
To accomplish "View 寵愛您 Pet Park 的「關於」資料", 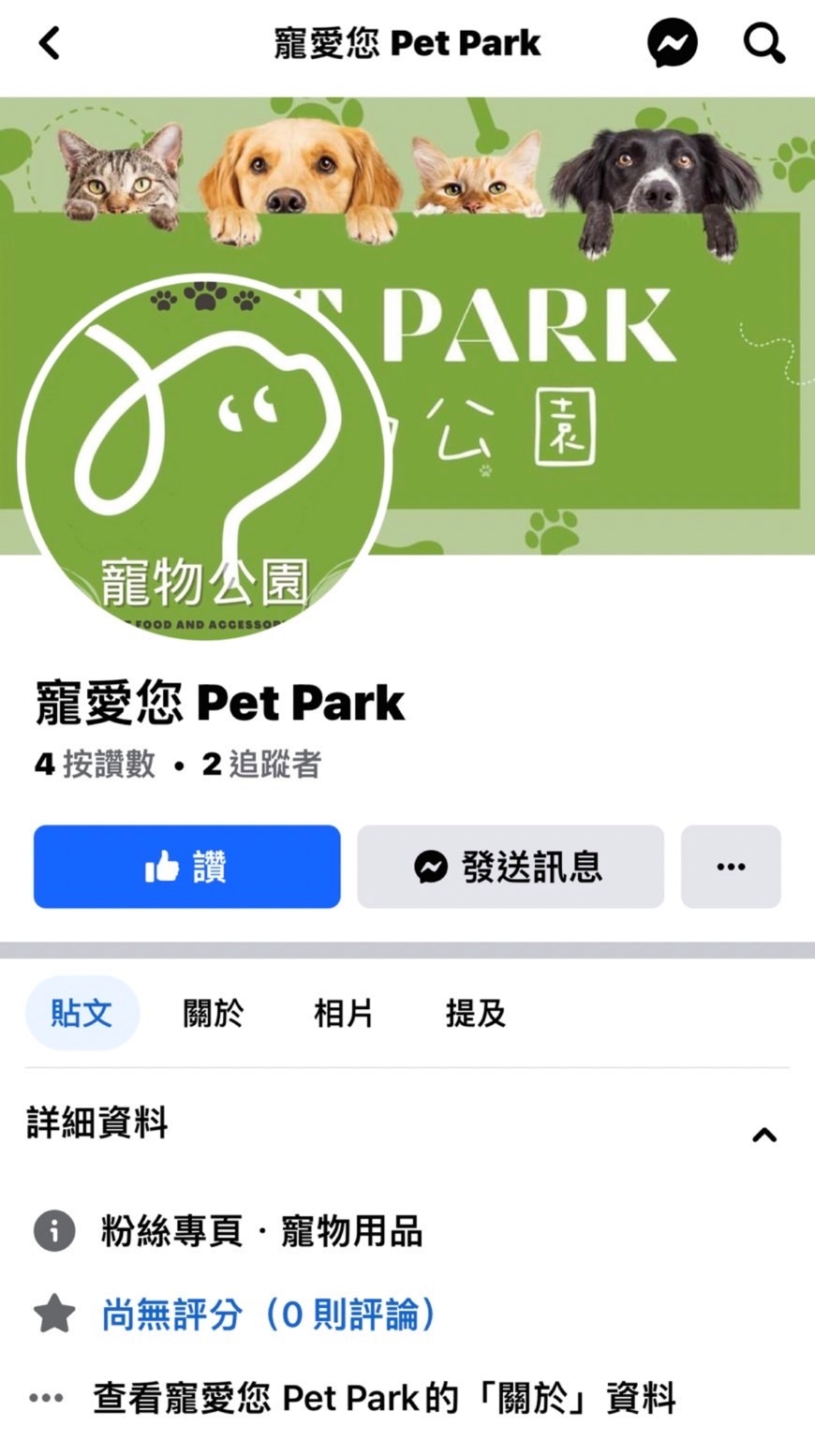I will coord(384,1399).
